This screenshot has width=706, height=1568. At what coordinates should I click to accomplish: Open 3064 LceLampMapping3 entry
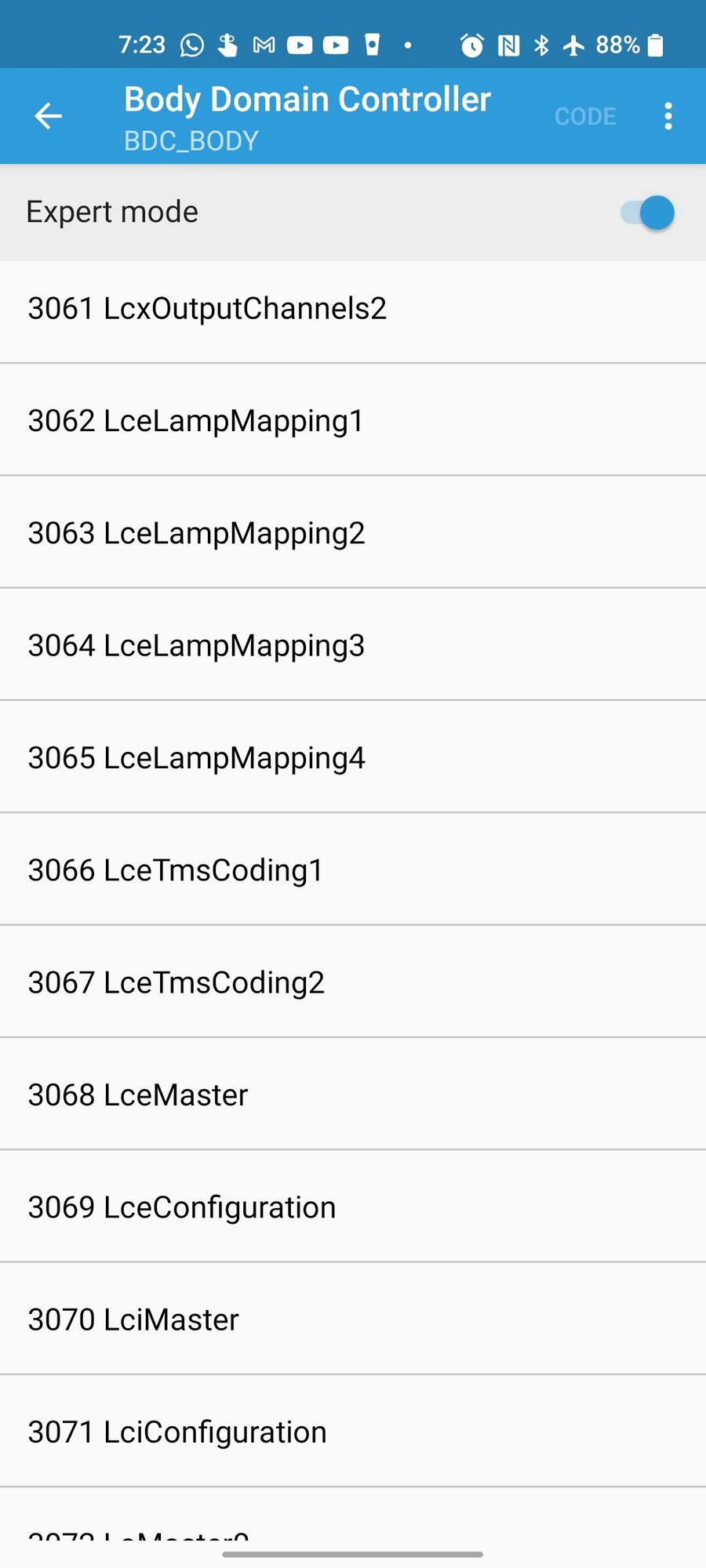(x=353, y=645)
